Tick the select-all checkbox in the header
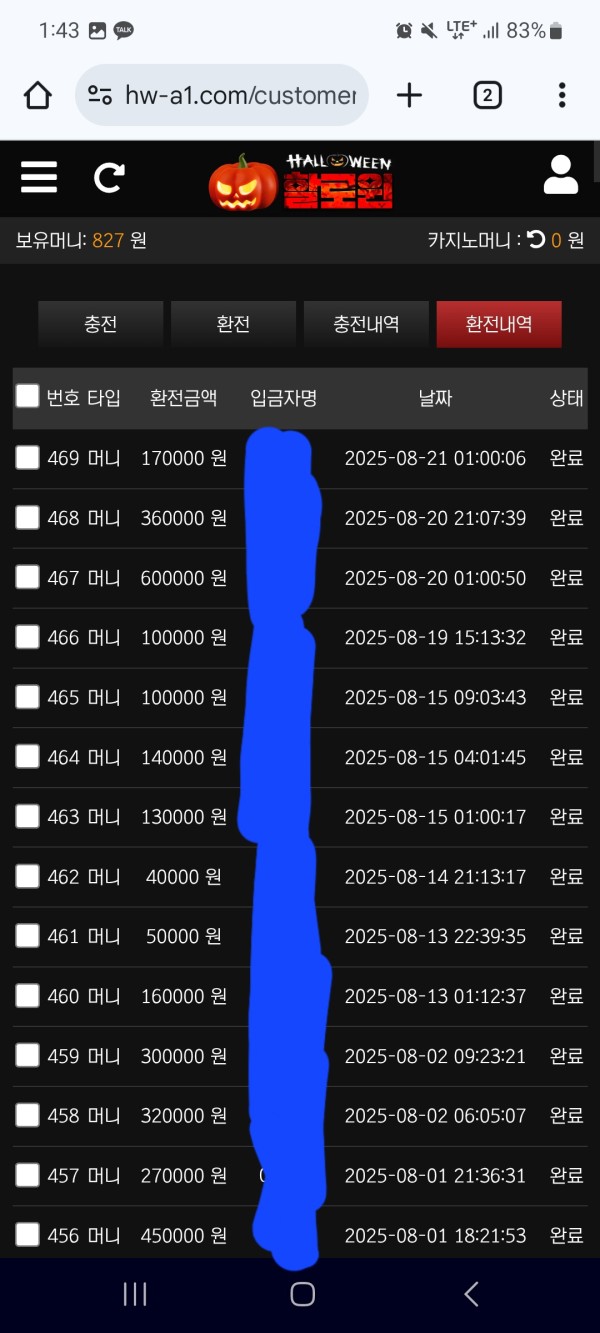600x1333 pixels. [27, 397]
